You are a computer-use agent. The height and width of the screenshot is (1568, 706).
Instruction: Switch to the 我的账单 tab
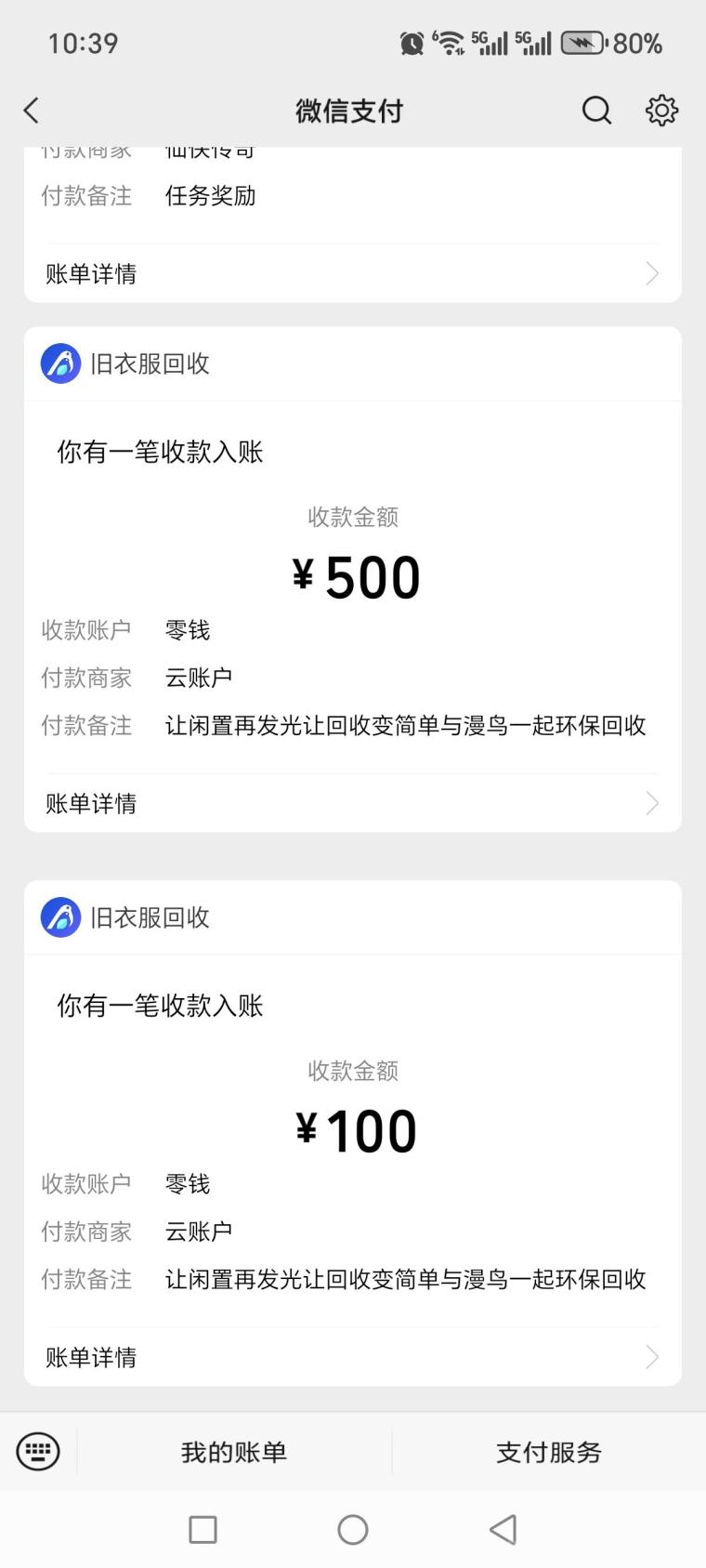coord(232,1451)
